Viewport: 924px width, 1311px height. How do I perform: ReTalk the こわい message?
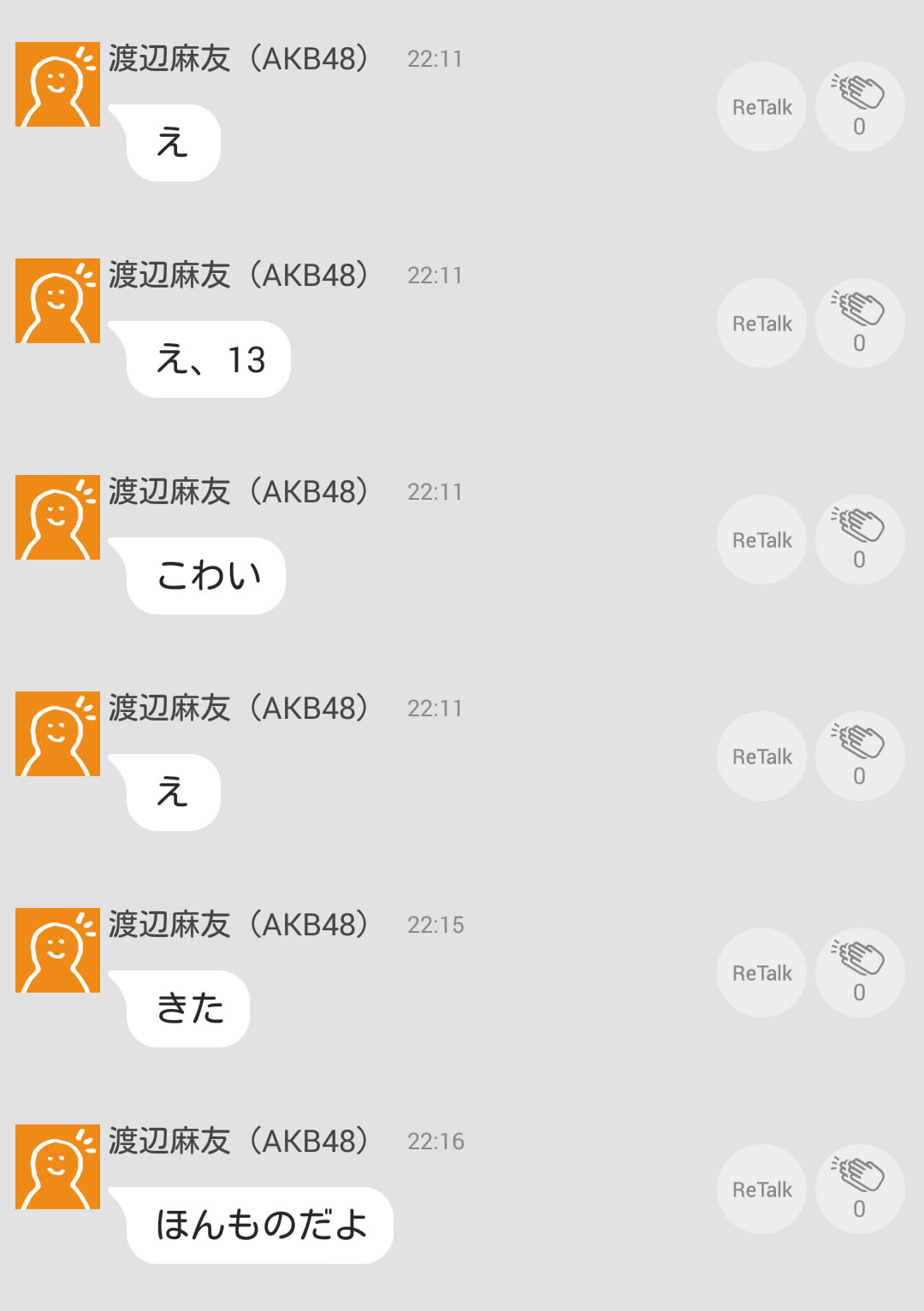(x=761, y=540)
